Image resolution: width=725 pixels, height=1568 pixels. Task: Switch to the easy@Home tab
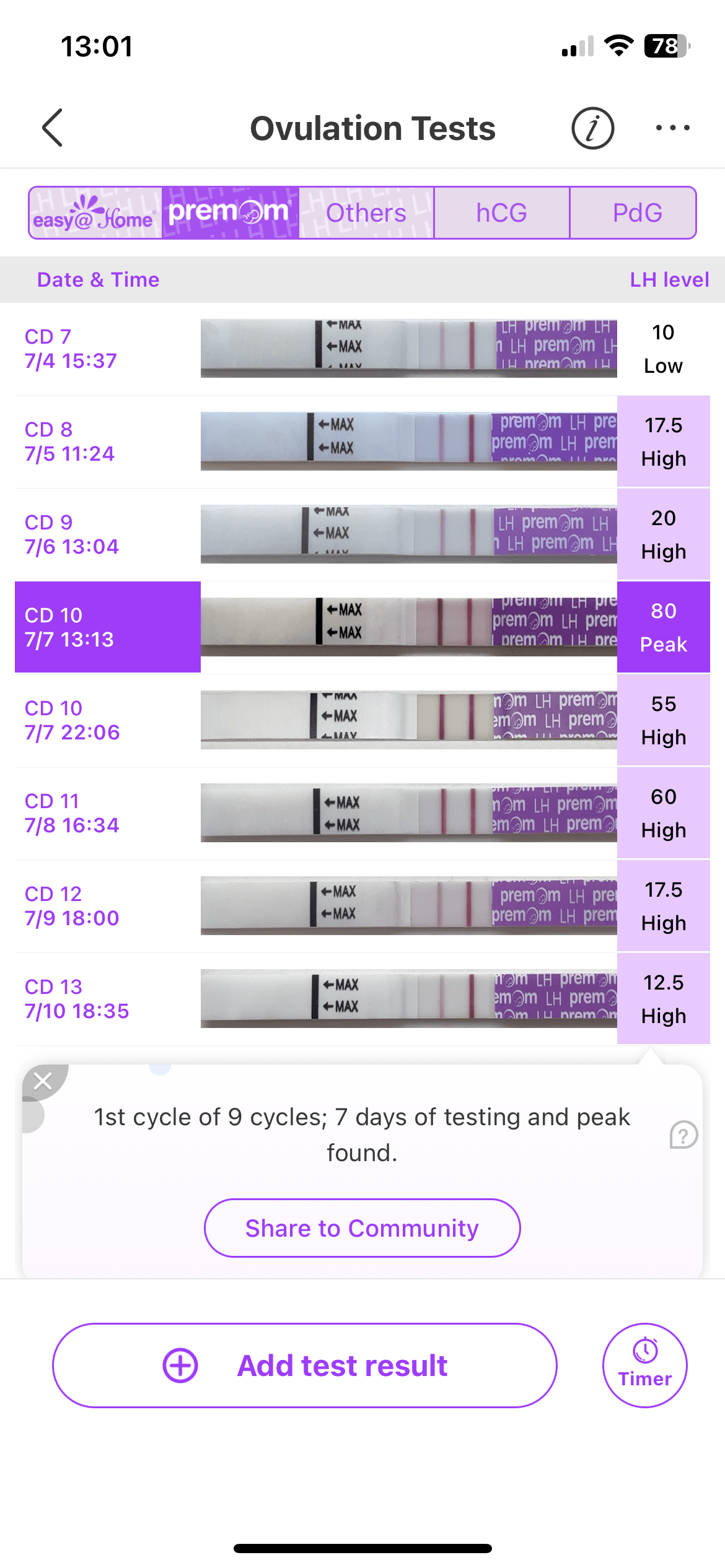(x=95, y=213)
